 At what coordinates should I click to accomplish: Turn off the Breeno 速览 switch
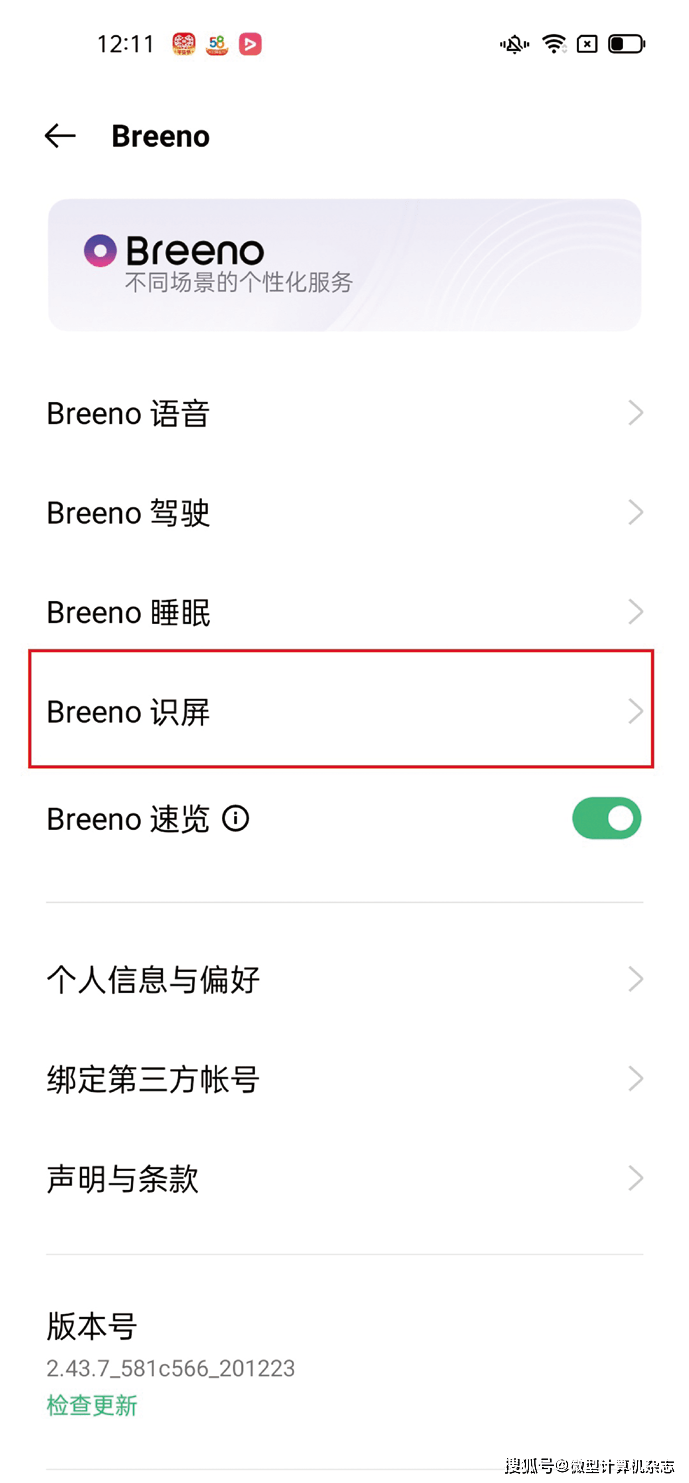click(606, 818)
